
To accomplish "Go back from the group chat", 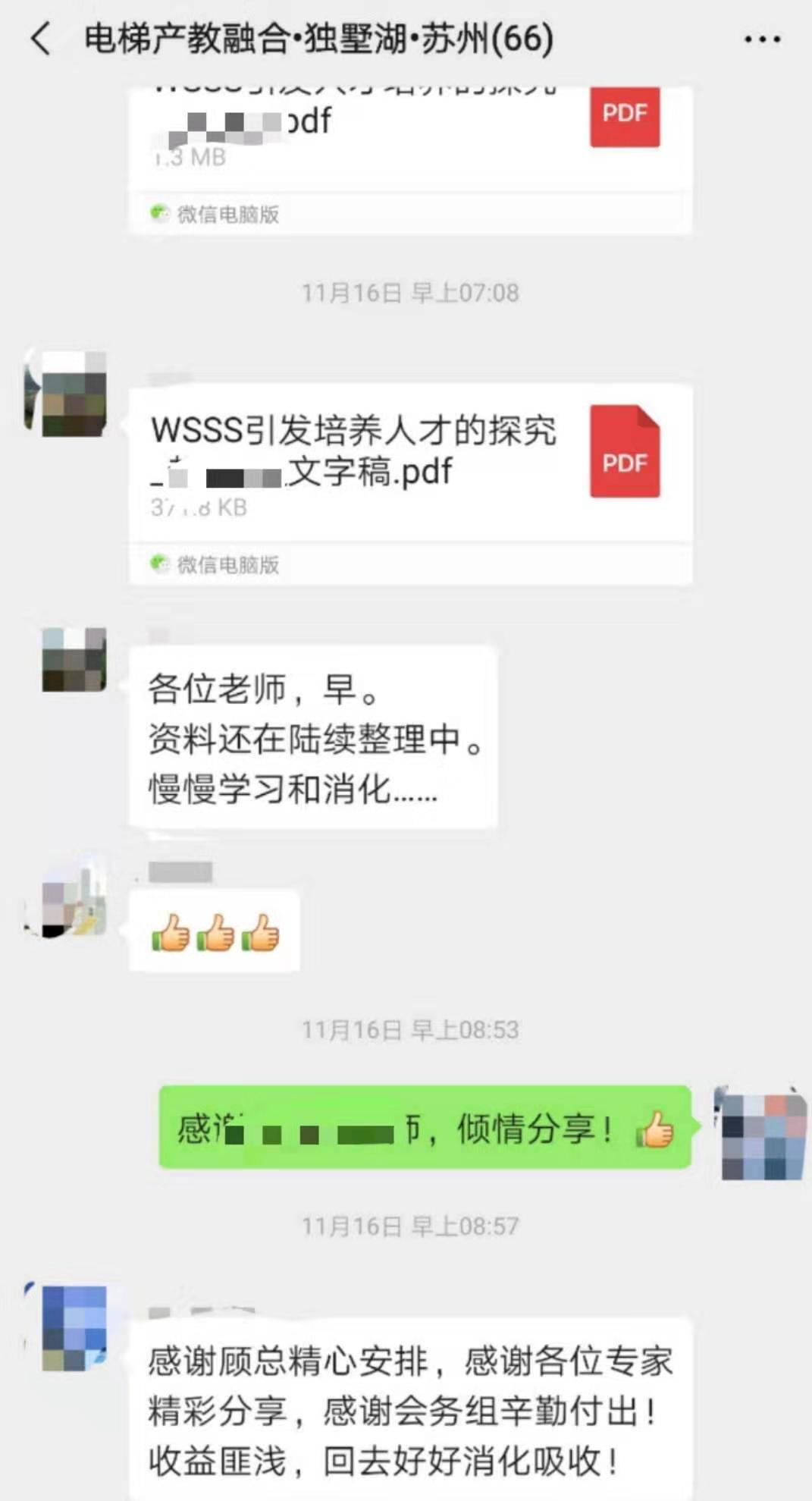I will coord(41,39).
